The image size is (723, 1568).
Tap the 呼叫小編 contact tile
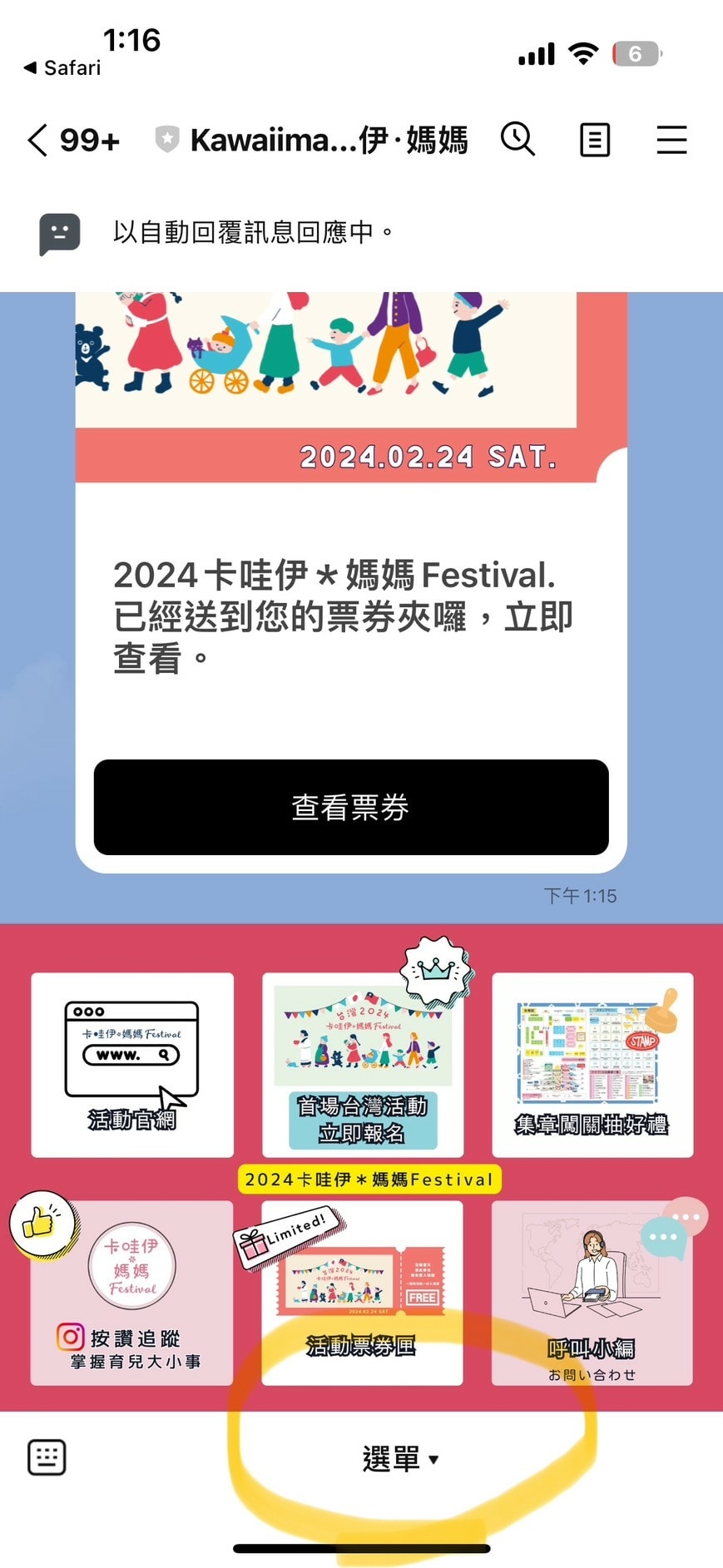click(x=592, y=1293)
